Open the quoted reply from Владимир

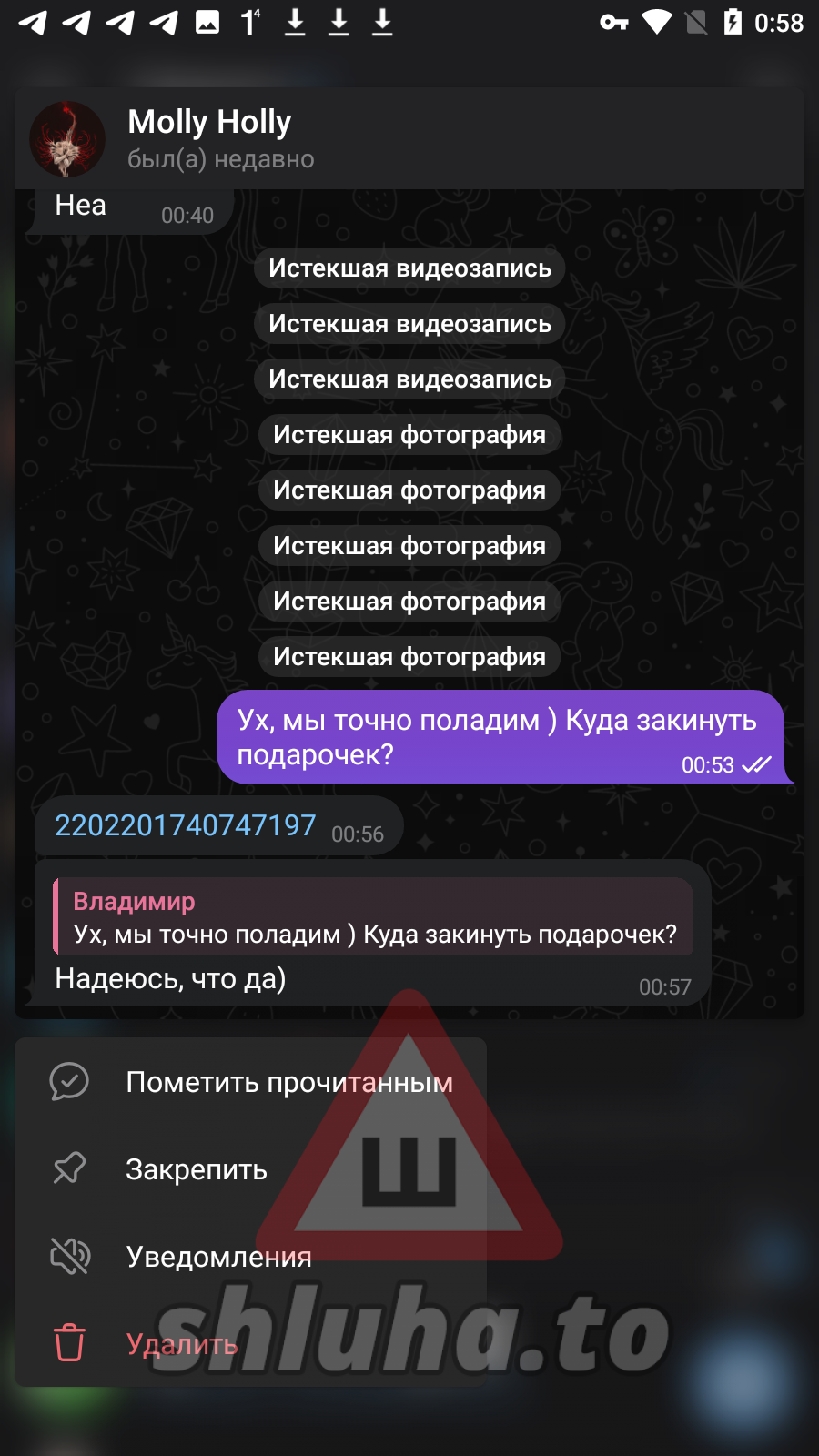pos(373,917)
